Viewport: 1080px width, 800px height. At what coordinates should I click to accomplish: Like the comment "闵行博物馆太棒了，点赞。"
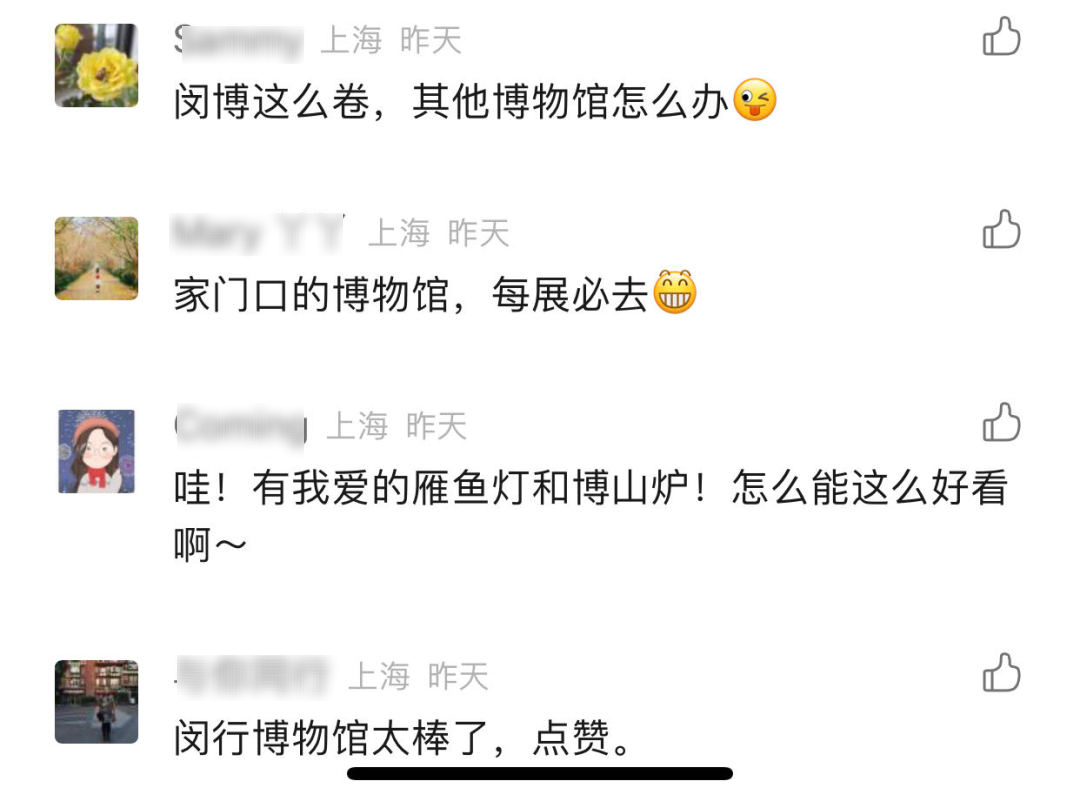[1001, 673]
